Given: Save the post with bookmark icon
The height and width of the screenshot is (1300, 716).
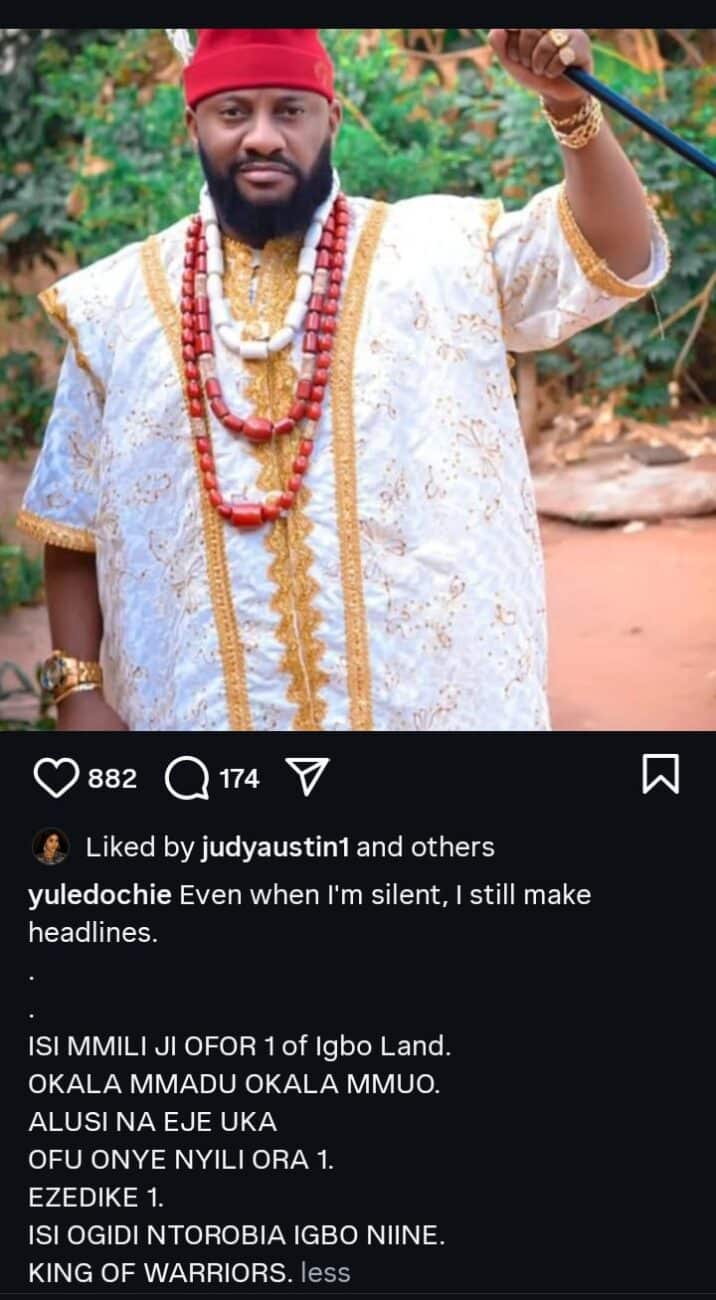Looking at the screenshot, I should (x=660, y=775).
